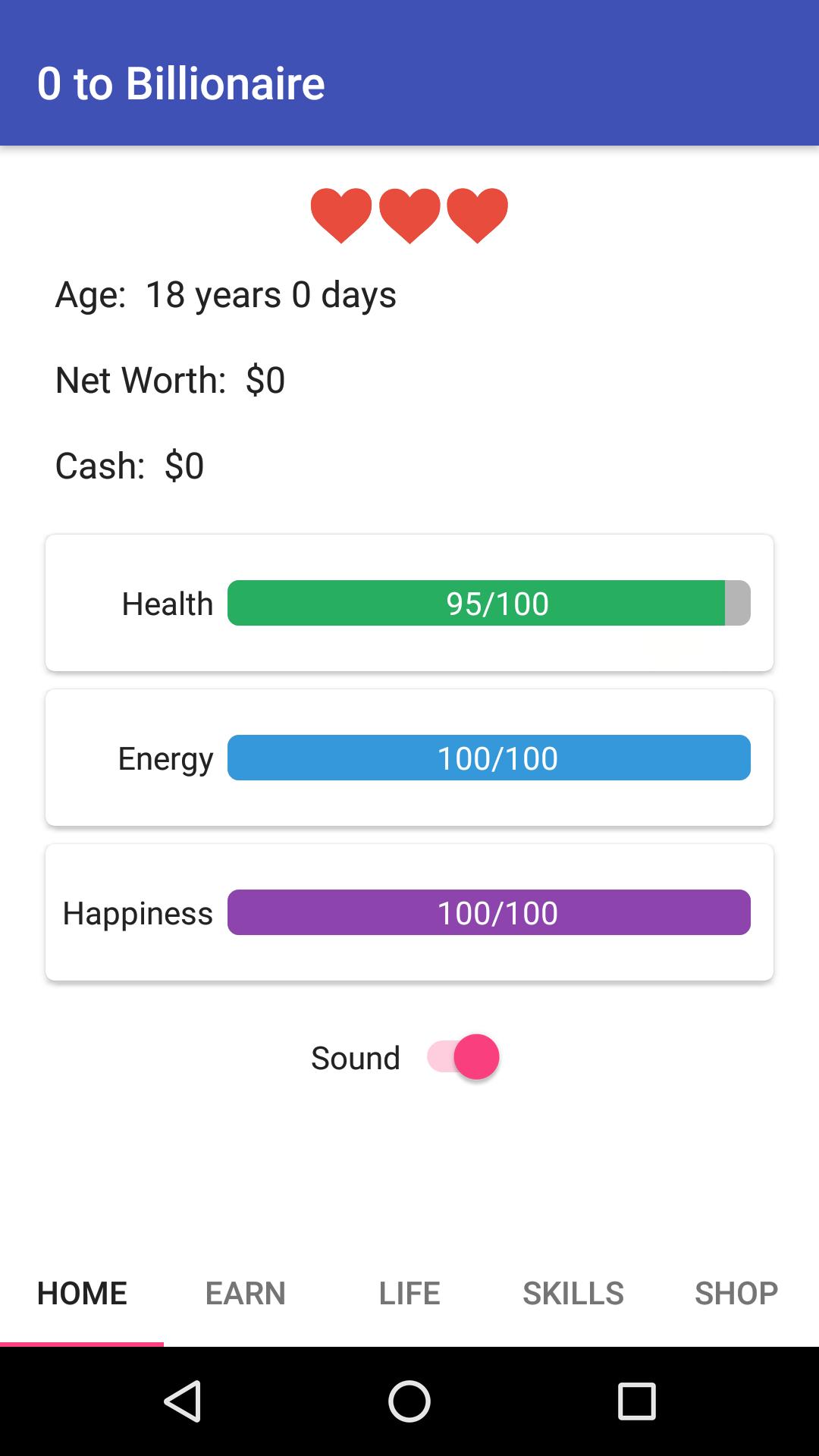
Task: Click the Sound label next to the switch
Action: pyautogui.click(x=356, y=1056)
